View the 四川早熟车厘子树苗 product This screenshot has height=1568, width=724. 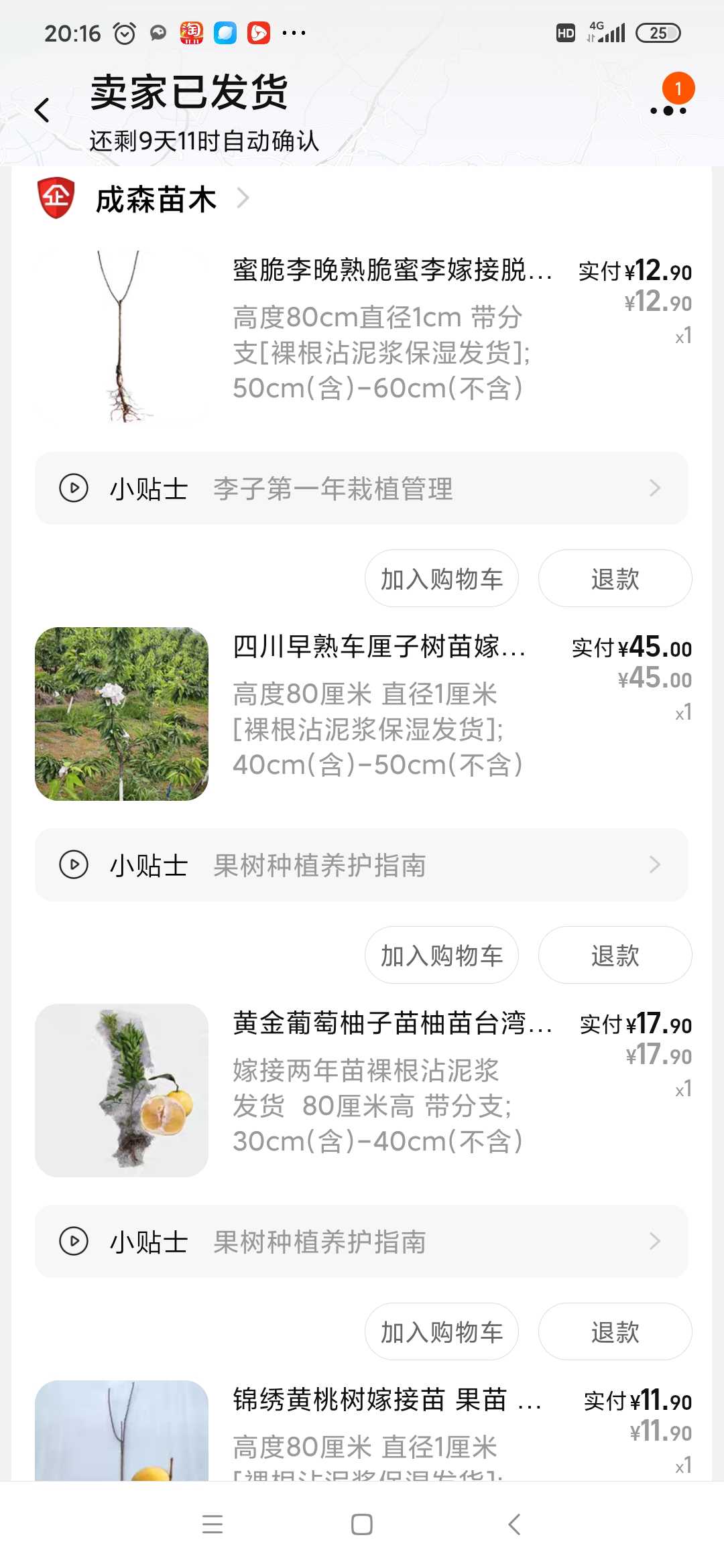(x=379, y=647)
